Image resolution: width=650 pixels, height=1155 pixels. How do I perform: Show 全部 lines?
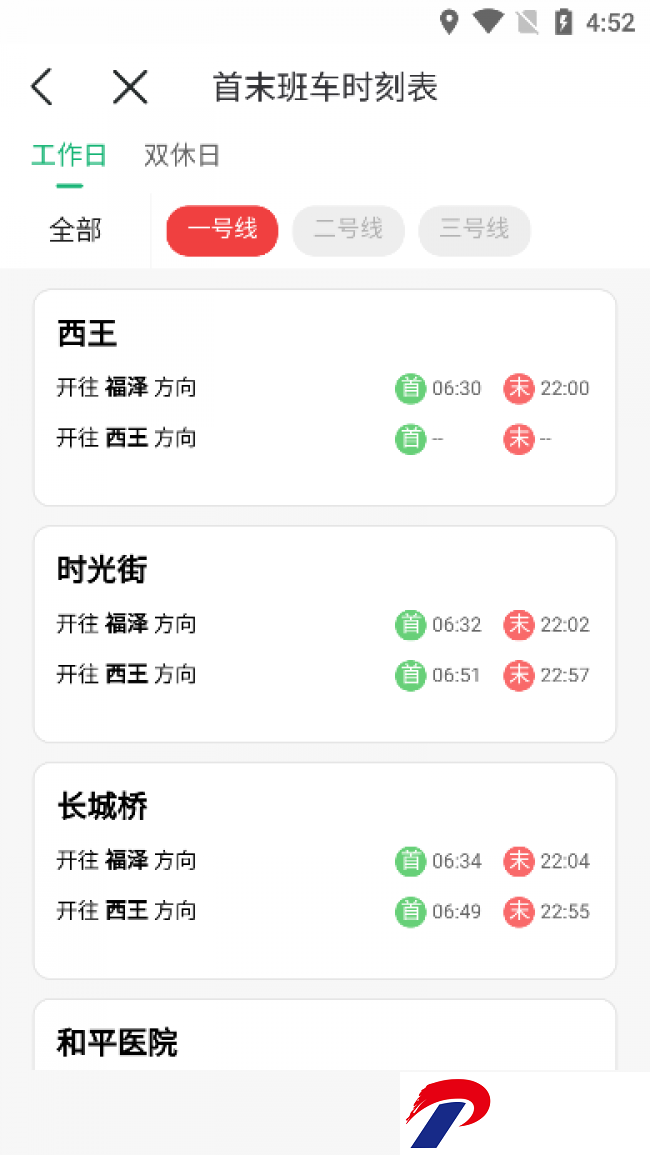(75, 231)
